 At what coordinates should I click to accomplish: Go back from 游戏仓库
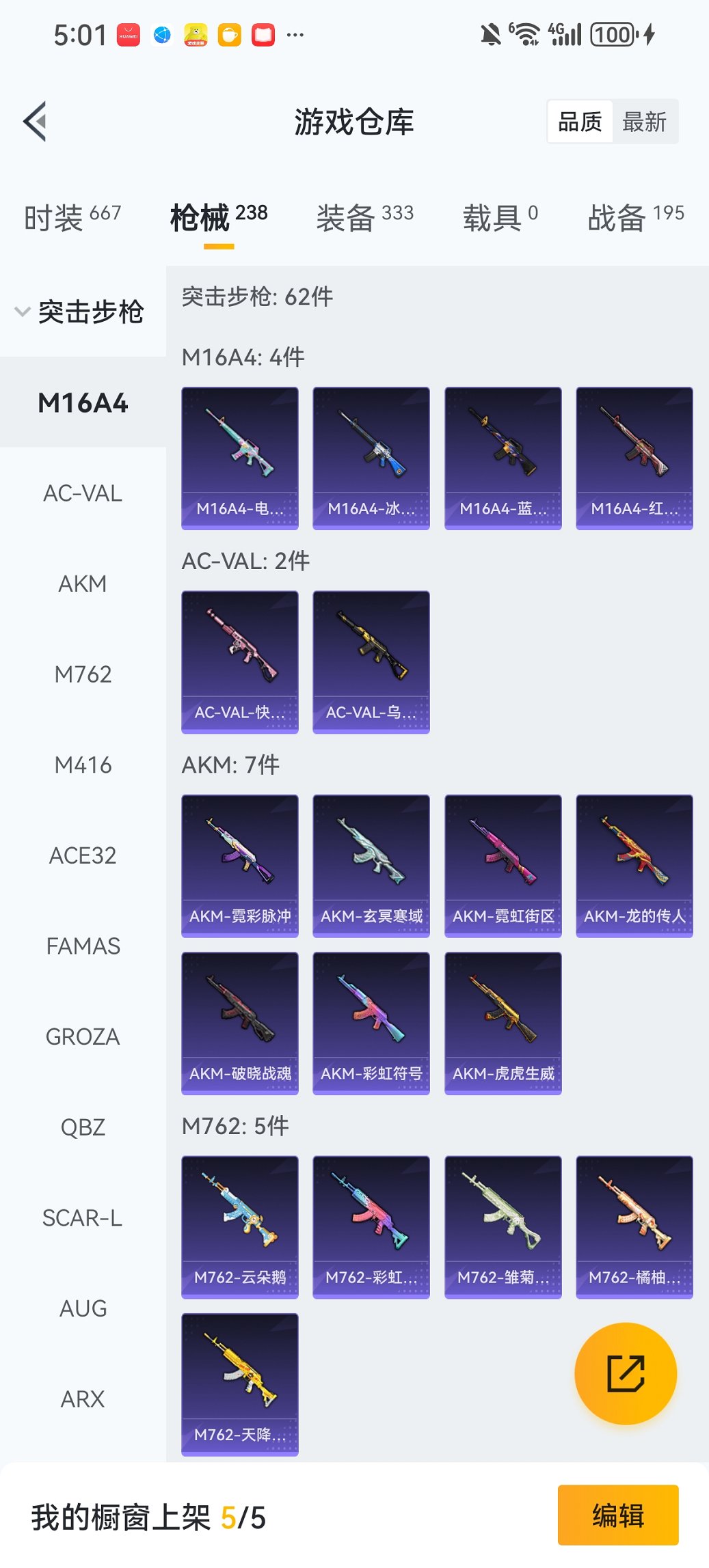click(x=36, y=122)
